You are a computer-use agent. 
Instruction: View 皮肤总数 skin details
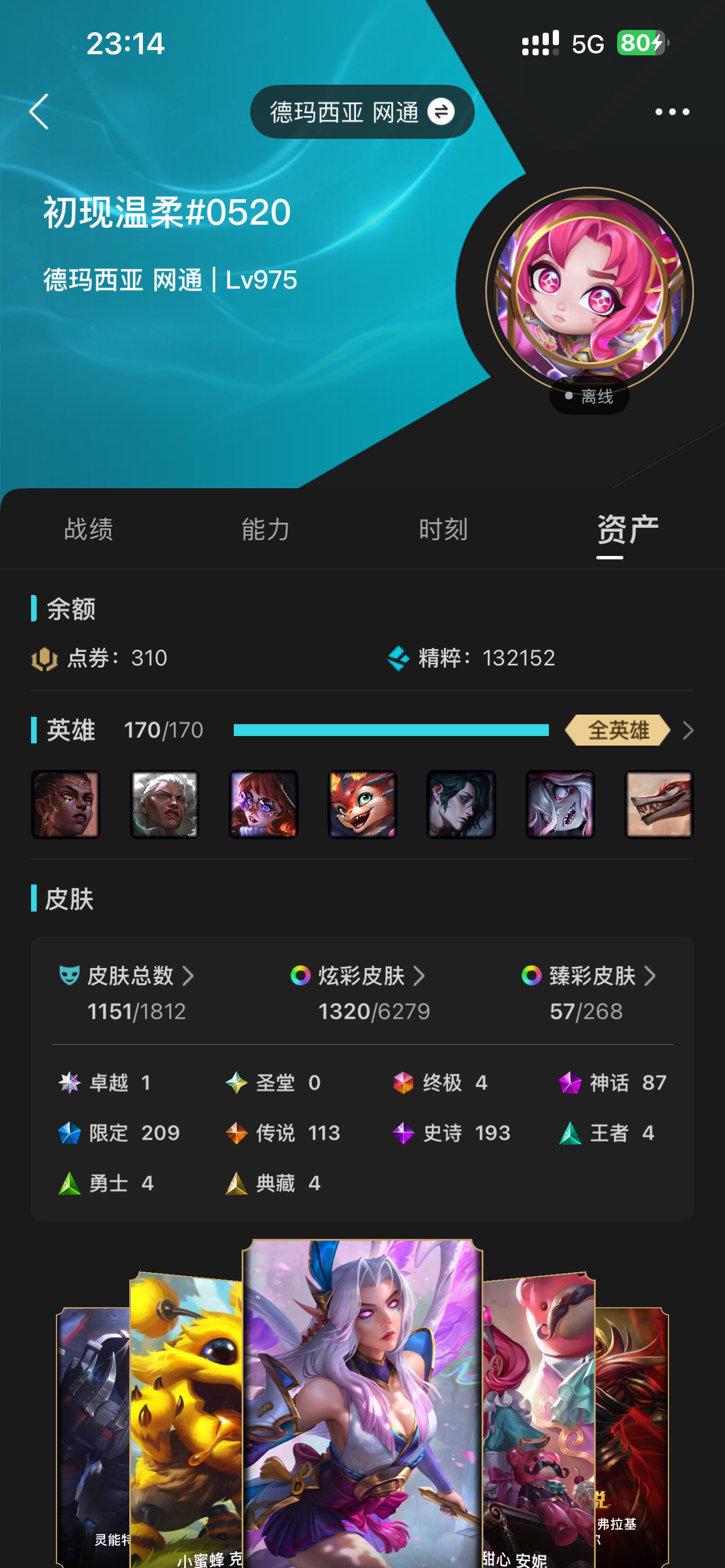point(126,976)
